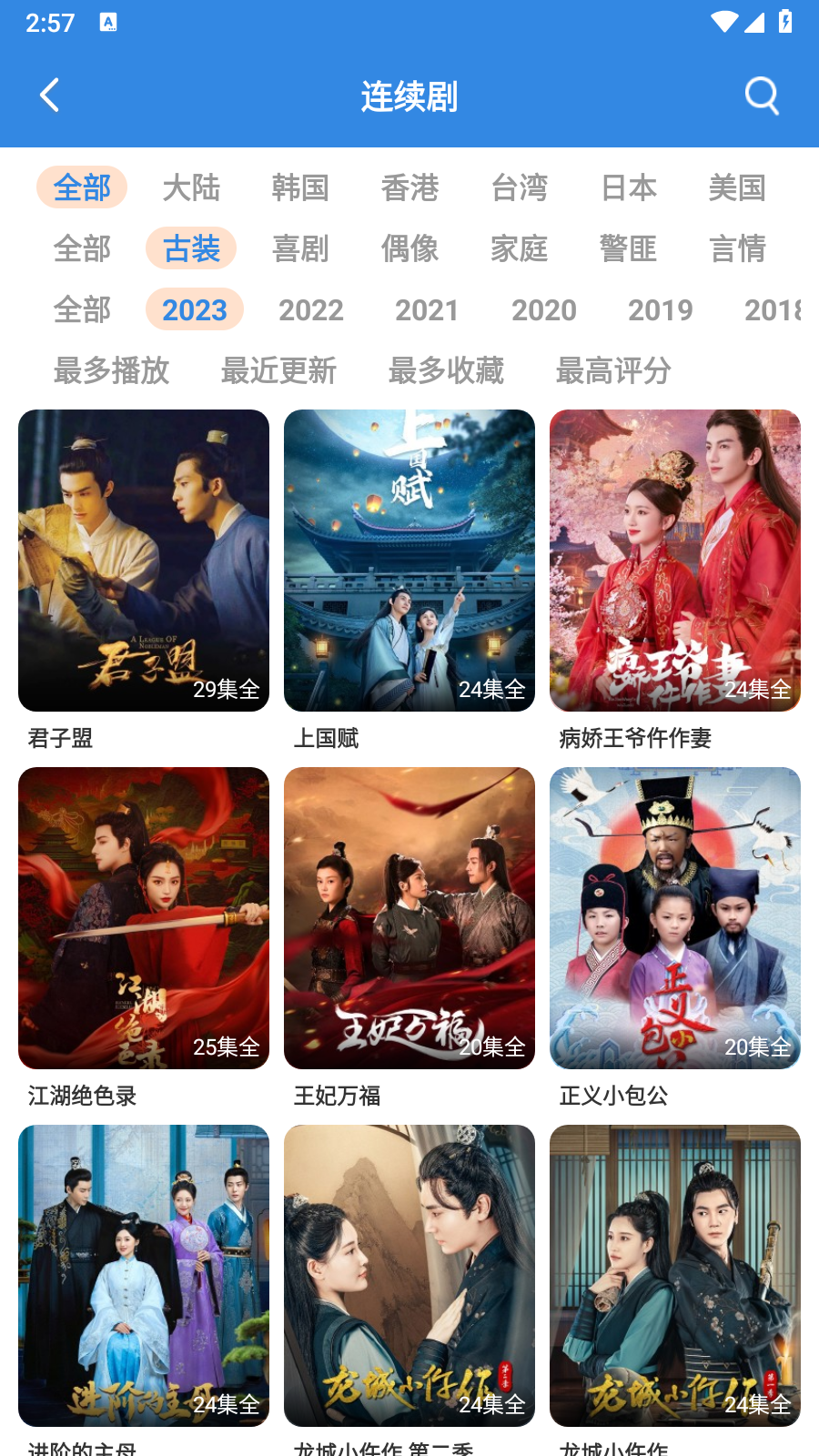
Task: Filter by 大陆 region
Action: click(x=191, y=188)
